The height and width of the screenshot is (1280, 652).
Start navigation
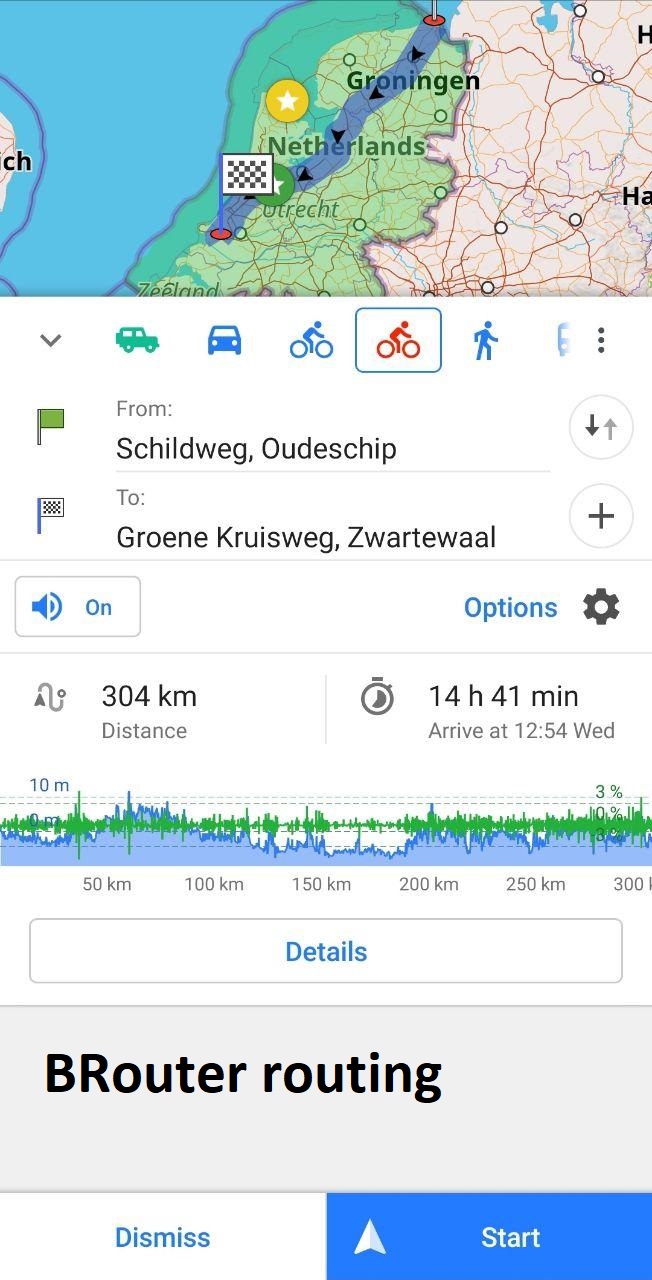point(489,1237)
